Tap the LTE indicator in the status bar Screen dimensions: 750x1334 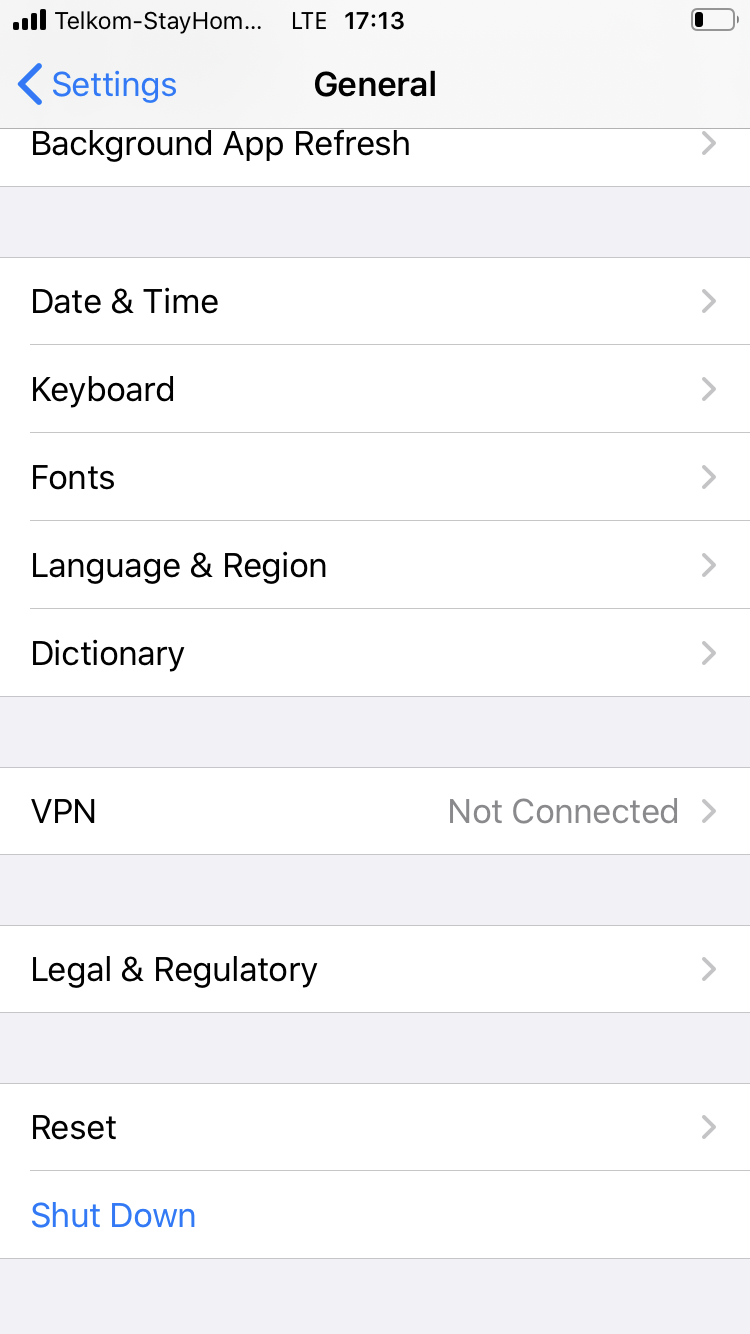click(308, 20)
